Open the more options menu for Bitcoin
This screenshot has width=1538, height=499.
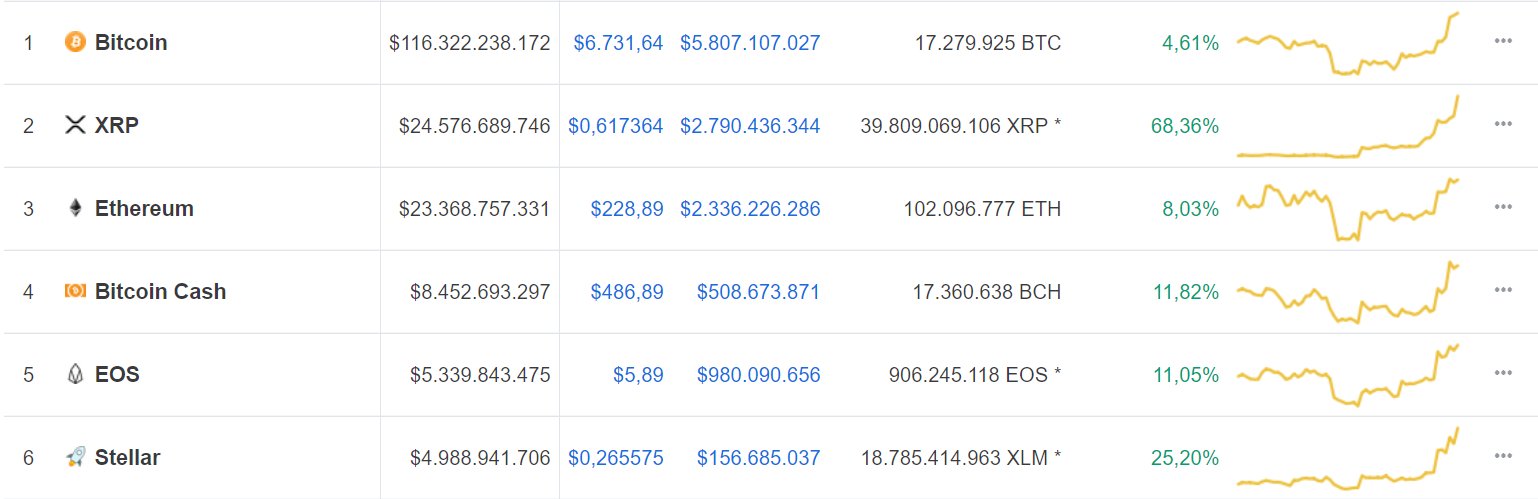pyautogui.click(x=1503, y=42)
